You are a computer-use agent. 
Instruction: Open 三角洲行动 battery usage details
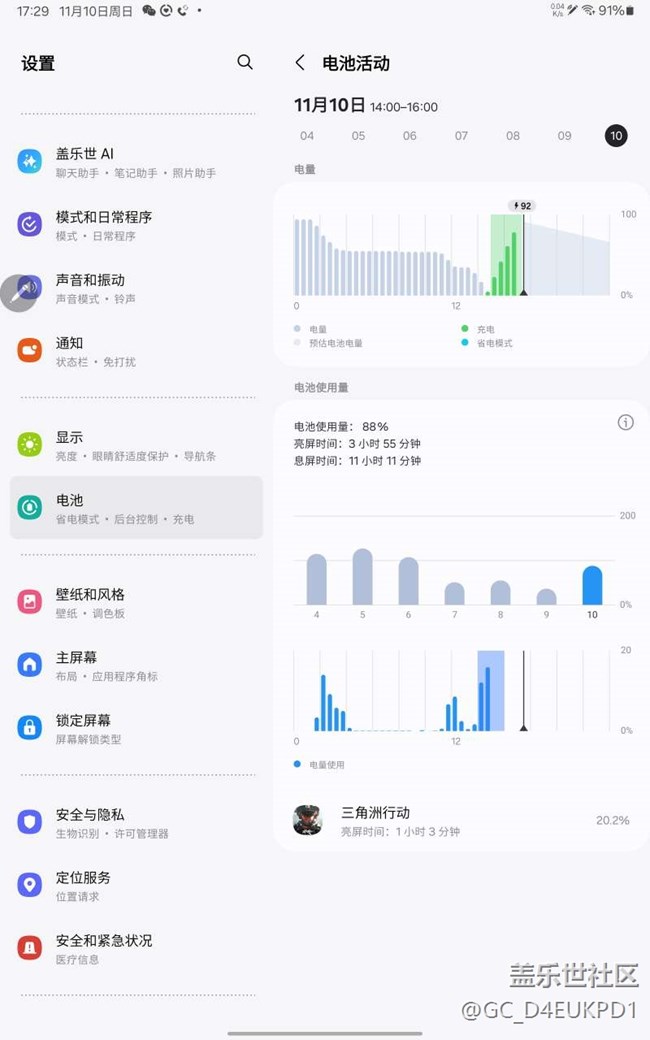pyautogui.click(x=461, y=821)
